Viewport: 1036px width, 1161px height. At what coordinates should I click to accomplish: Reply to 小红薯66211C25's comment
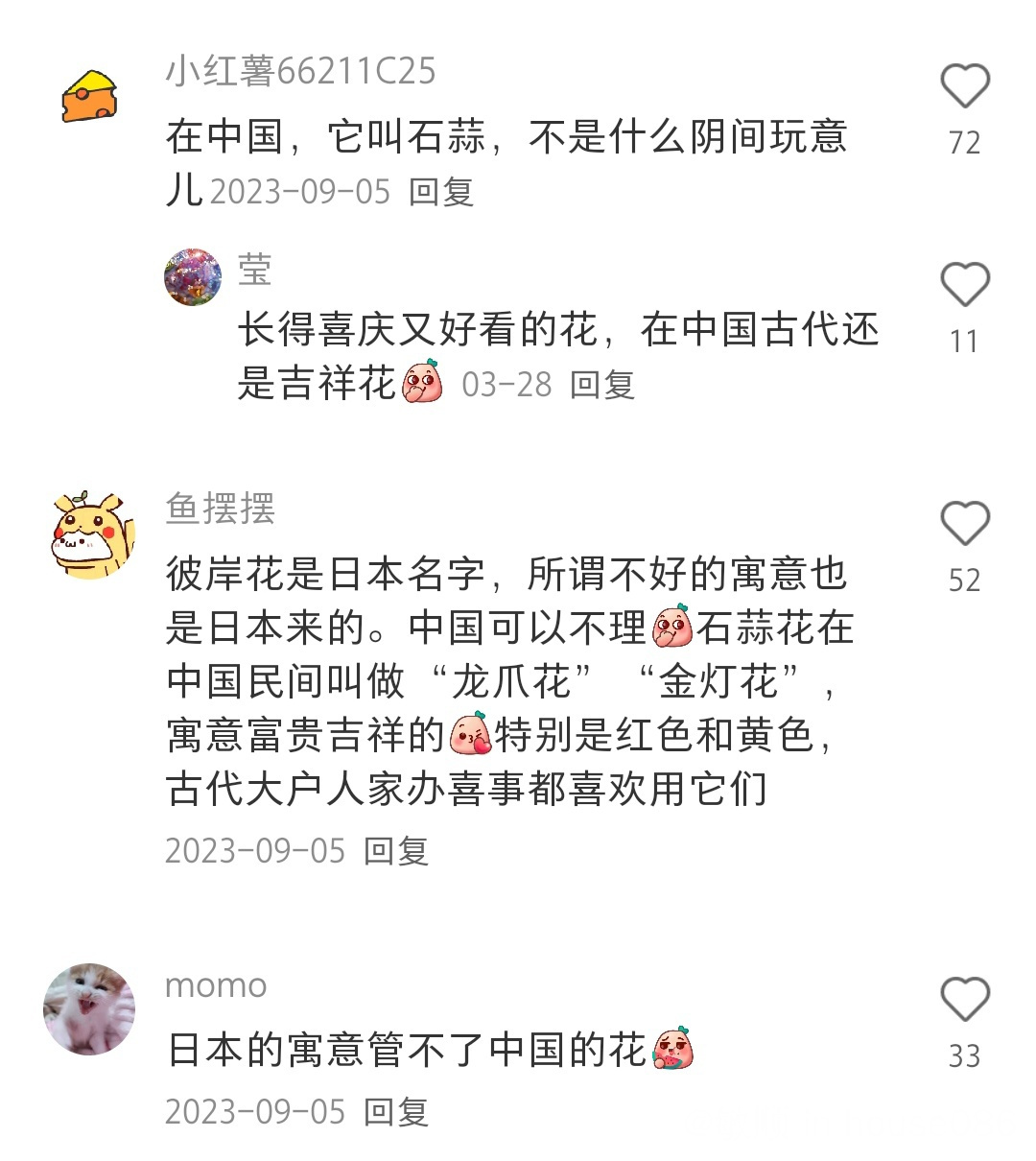441,192
